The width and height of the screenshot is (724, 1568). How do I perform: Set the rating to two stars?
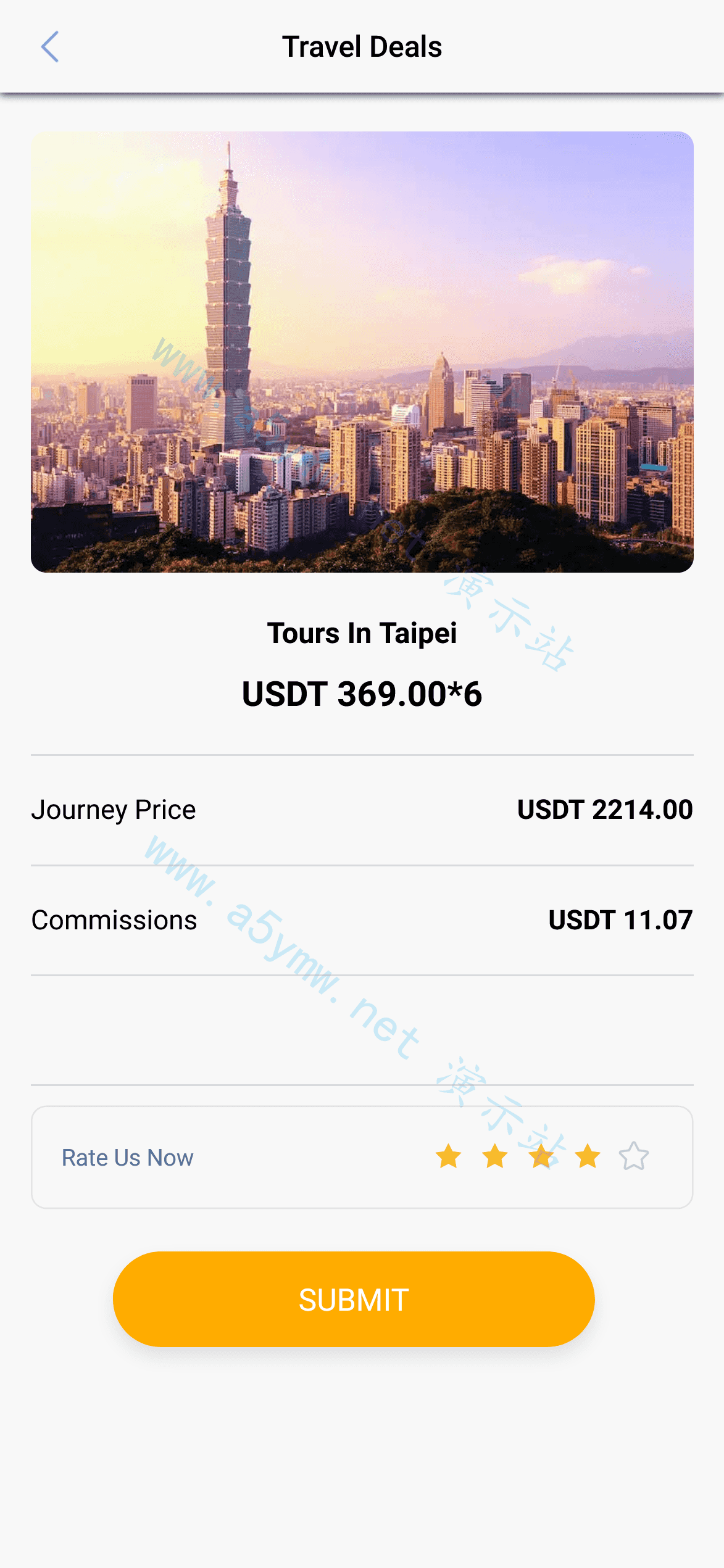tap(495, 1156)
